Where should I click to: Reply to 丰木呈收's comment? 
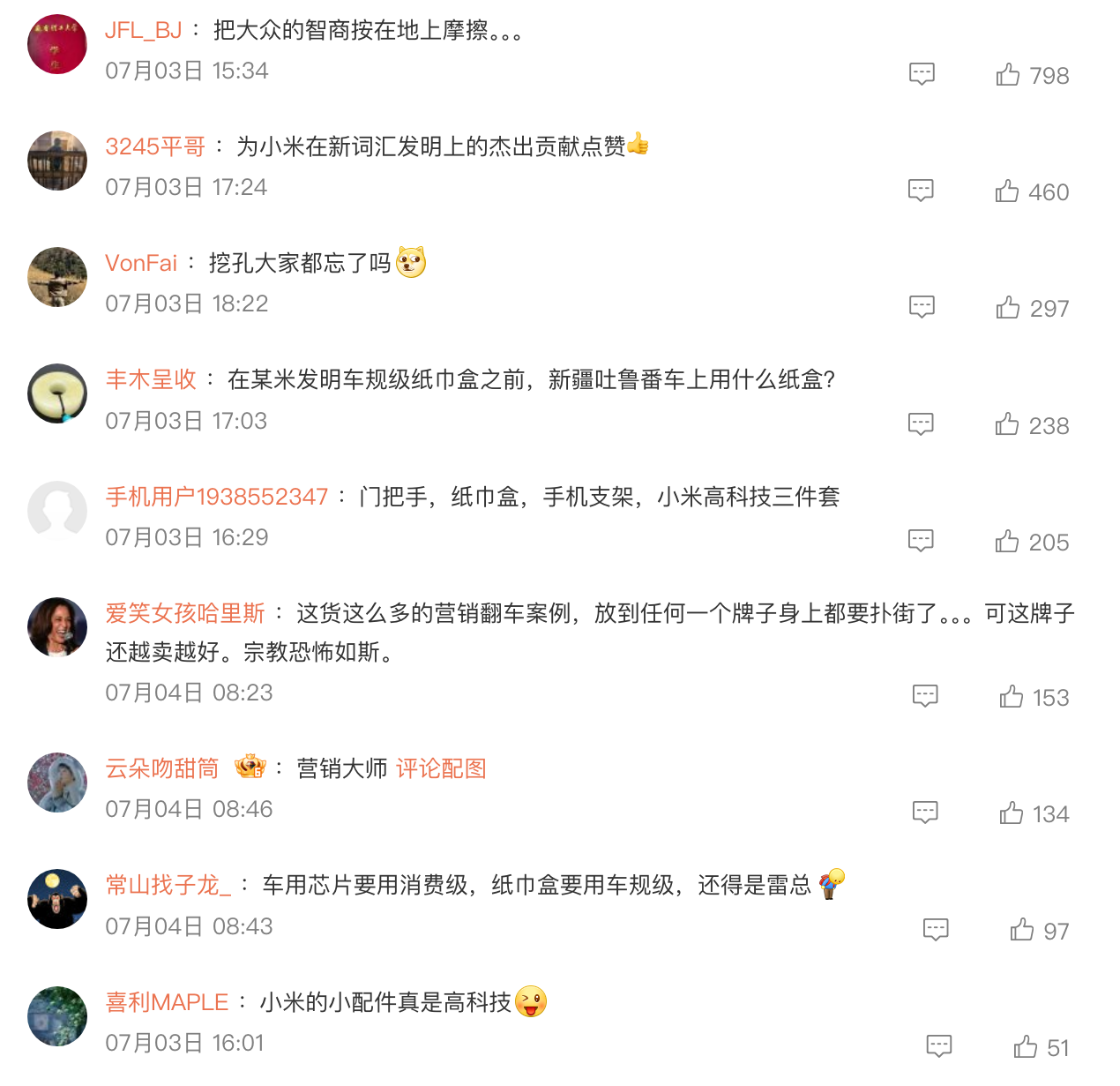click(921, 424)
